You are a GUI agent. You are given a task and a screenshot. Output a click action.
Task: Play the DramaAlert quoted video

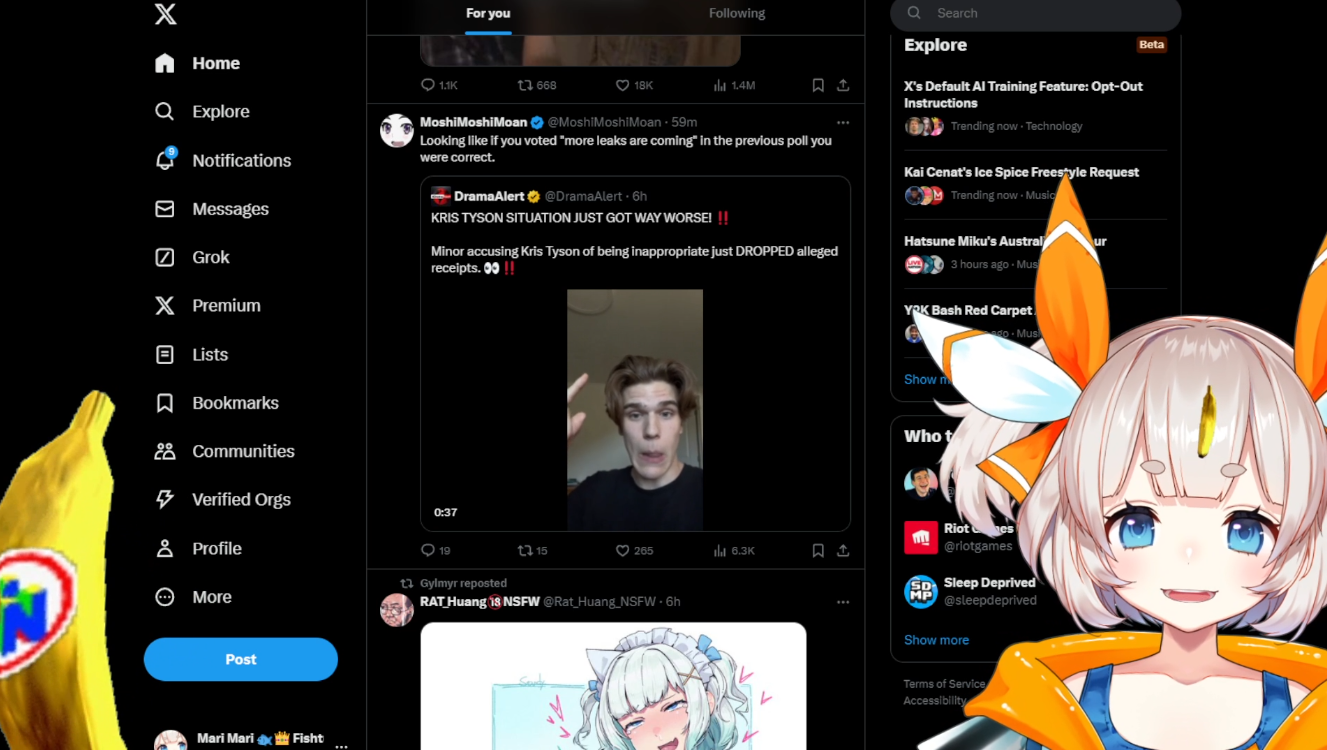pyautogui.click(x=635, y=410)
